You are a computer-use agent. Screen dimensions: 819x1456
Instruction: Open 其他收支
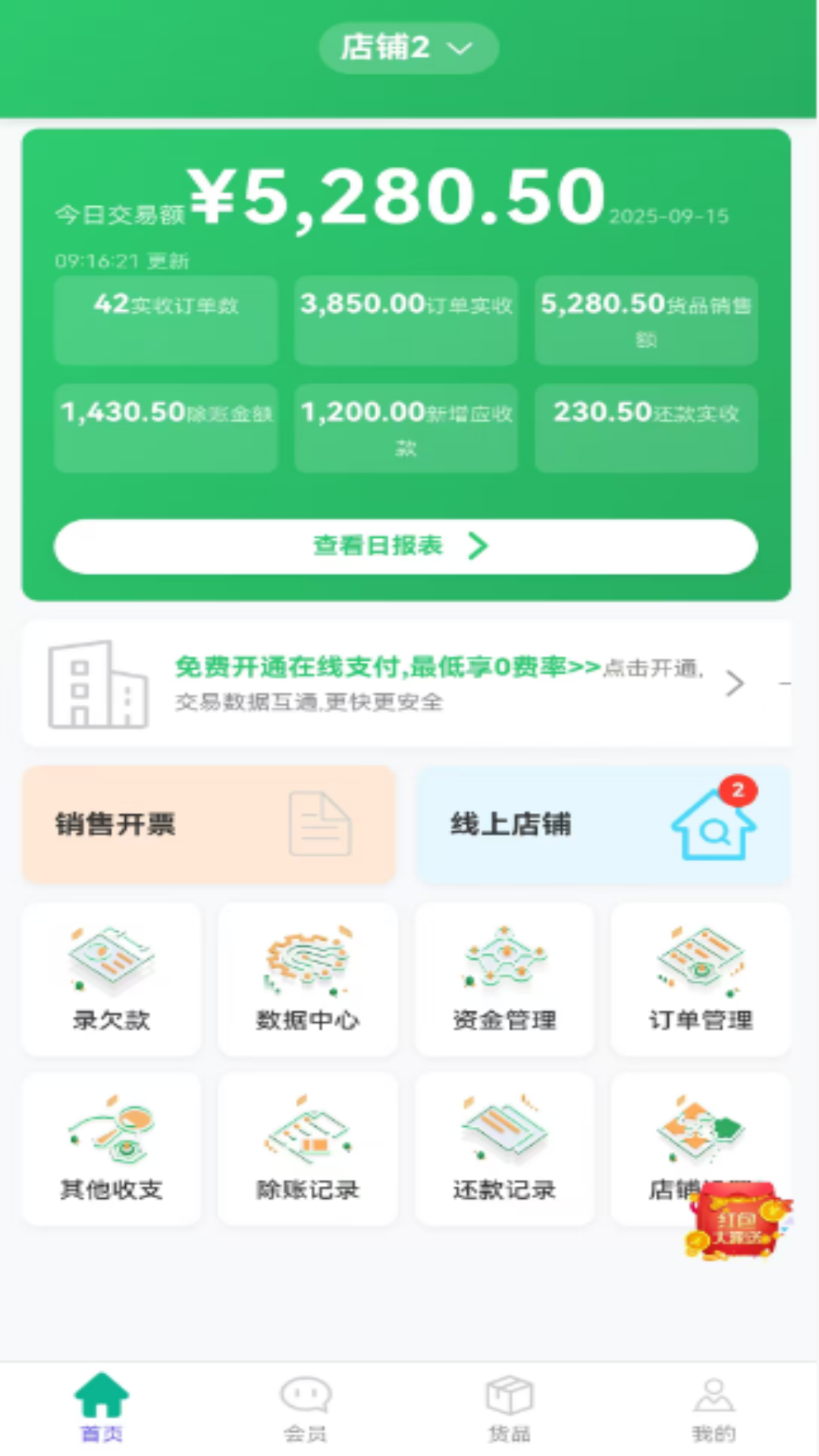[111, 1148]
